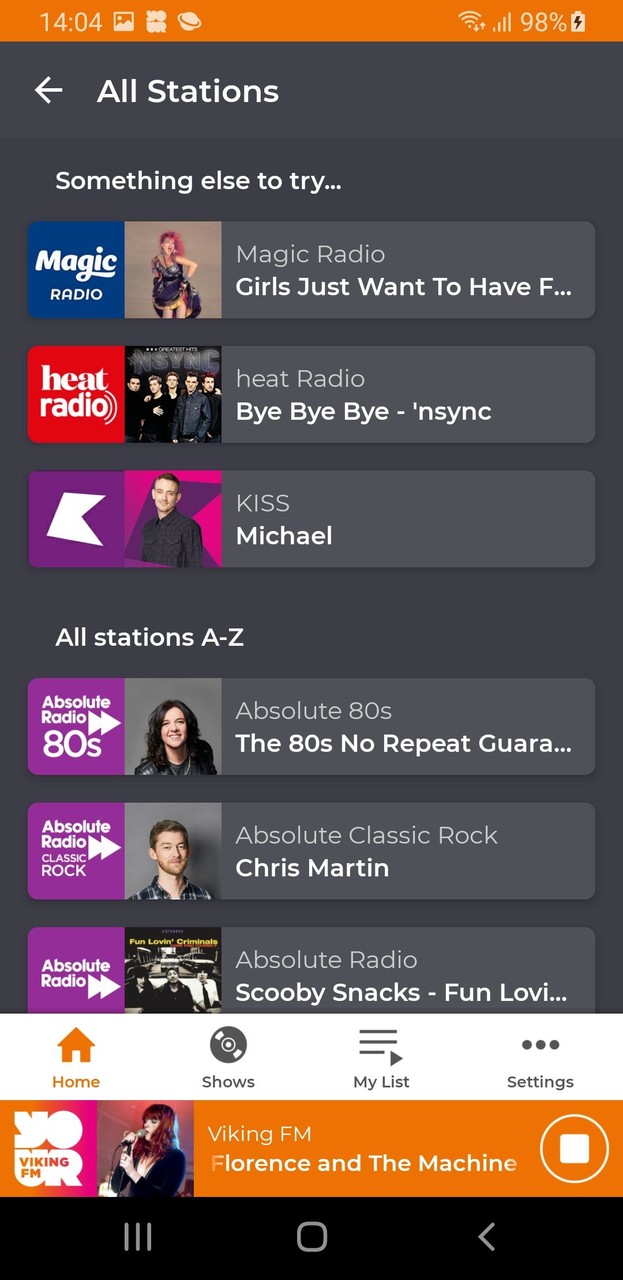The height and width of the screenshot is (1280, 623).
Task: Tap the system back button
Action: tap(486, 1237)
